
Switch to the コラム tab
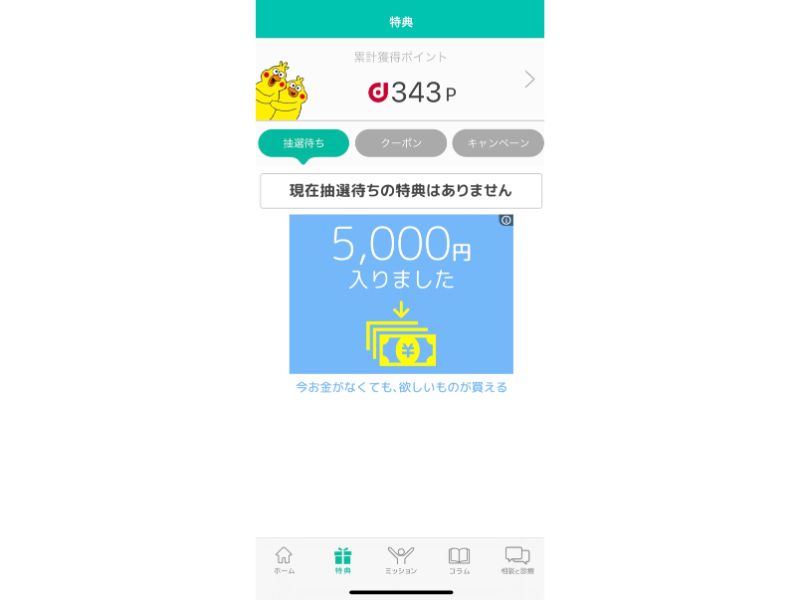click(x=459, y=560)
